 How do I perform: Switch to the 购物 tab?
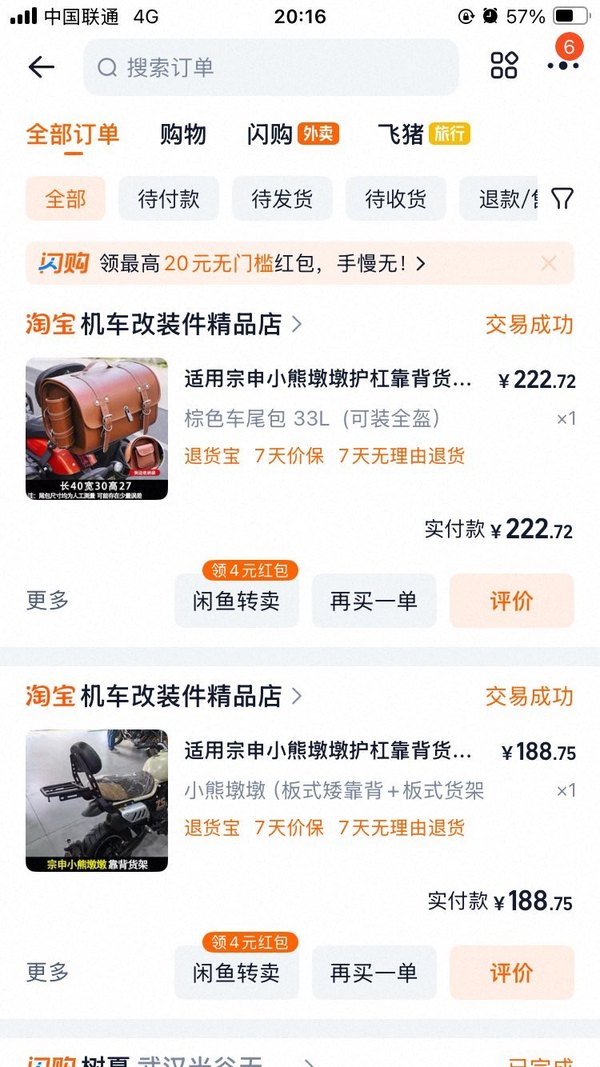coord(183,134)
